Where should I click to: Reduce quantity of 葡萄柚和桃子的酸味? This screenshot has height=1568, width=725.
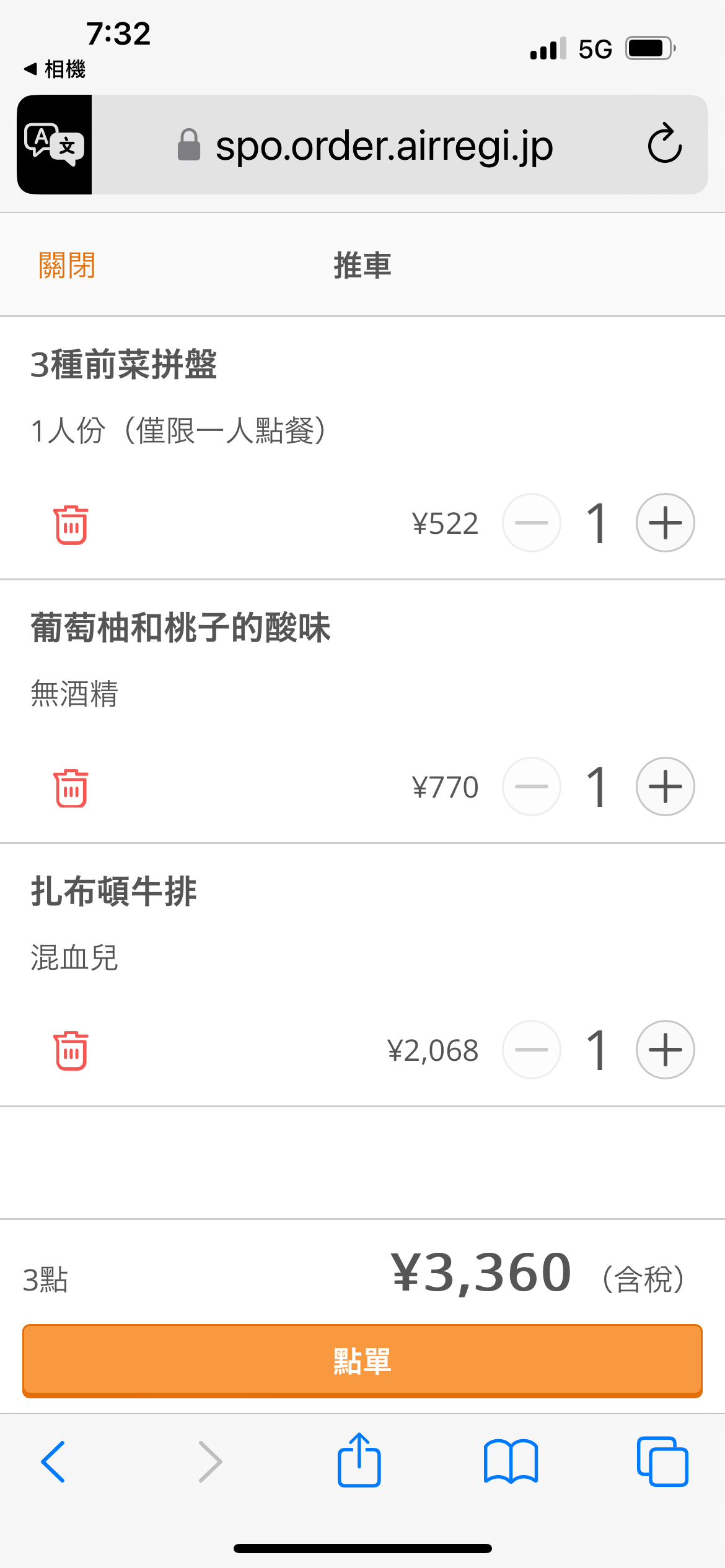(x=532, y=786)
